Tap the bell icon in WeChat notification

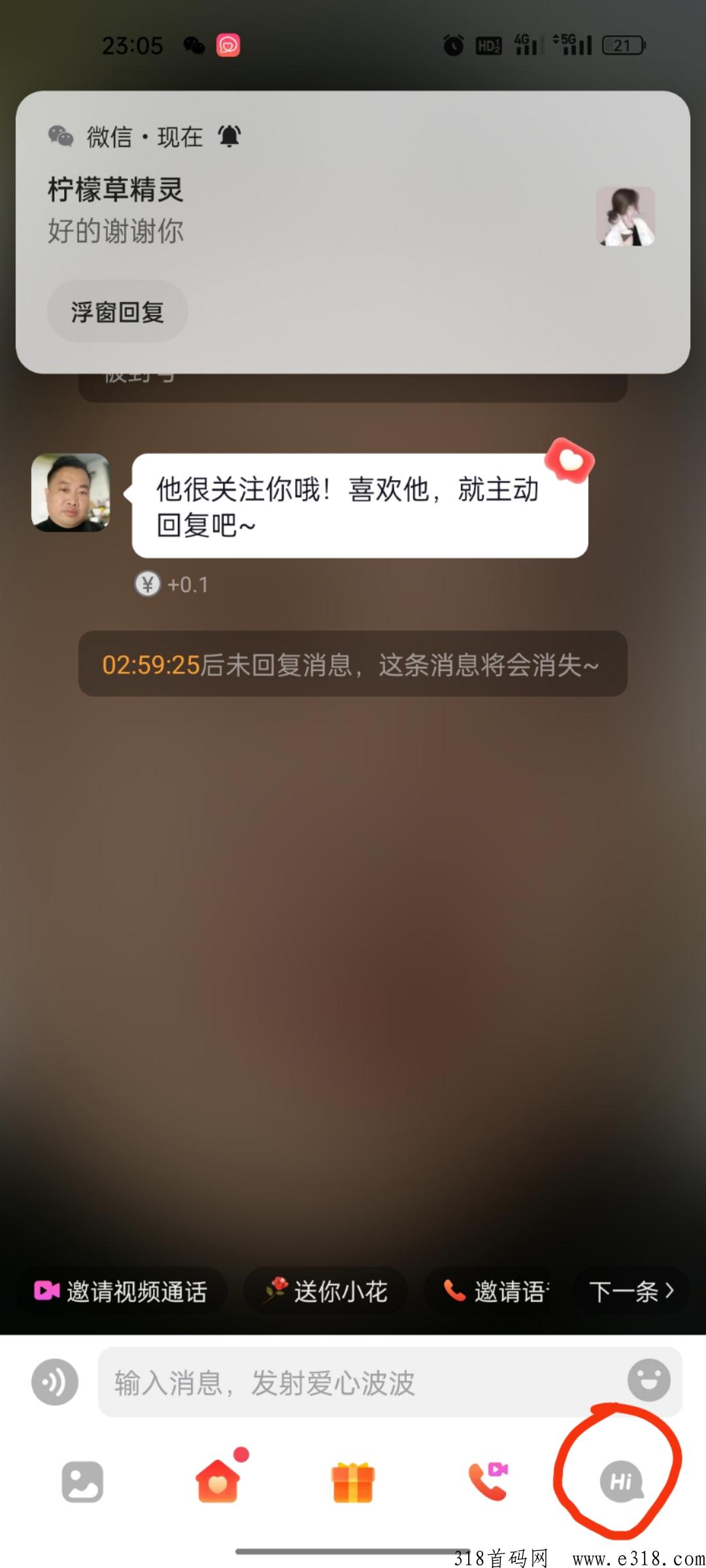pos(229,137)
